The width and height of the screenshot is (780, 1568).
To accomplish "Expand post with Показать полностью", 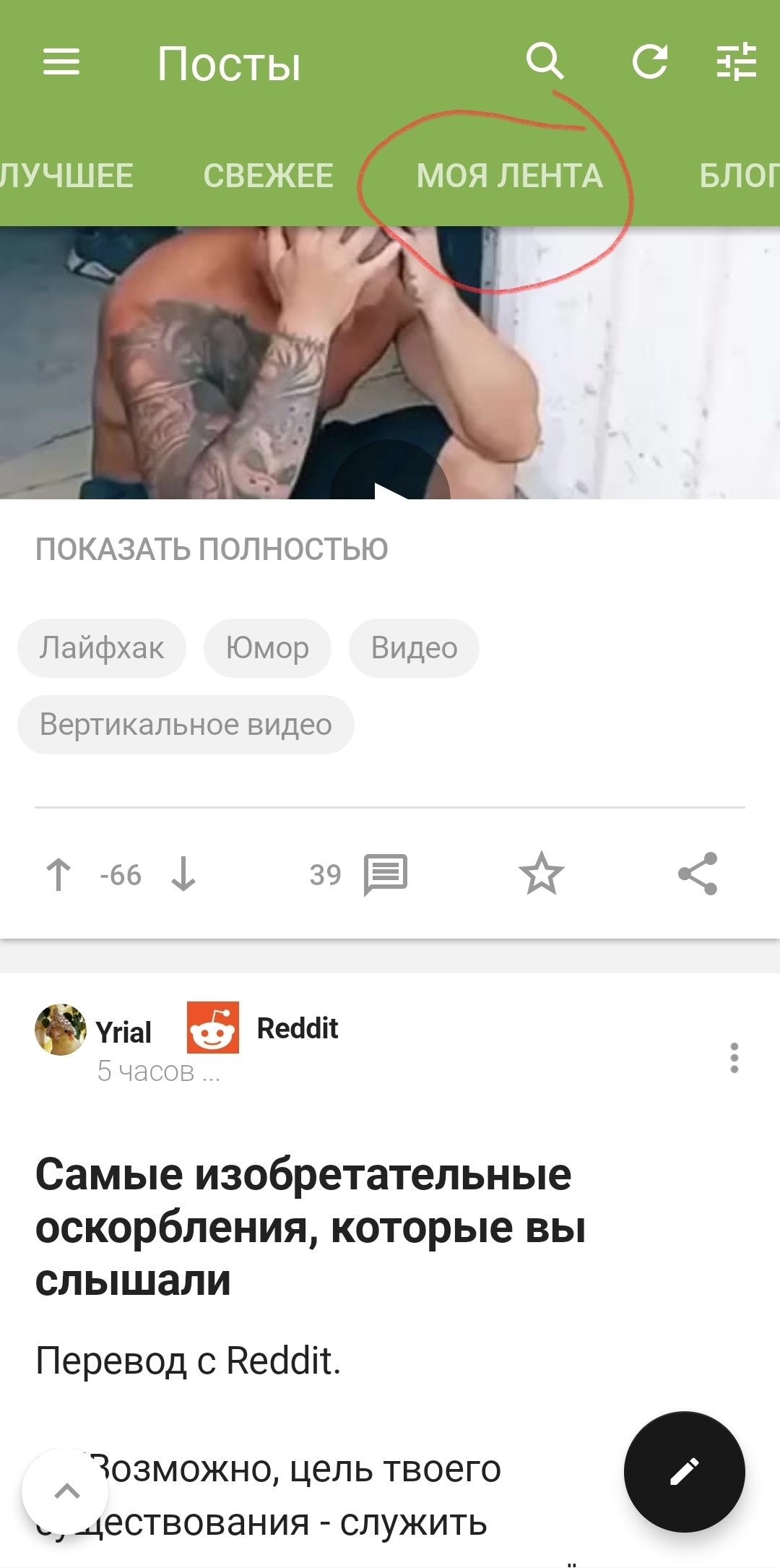I will [x=212, y=549].
